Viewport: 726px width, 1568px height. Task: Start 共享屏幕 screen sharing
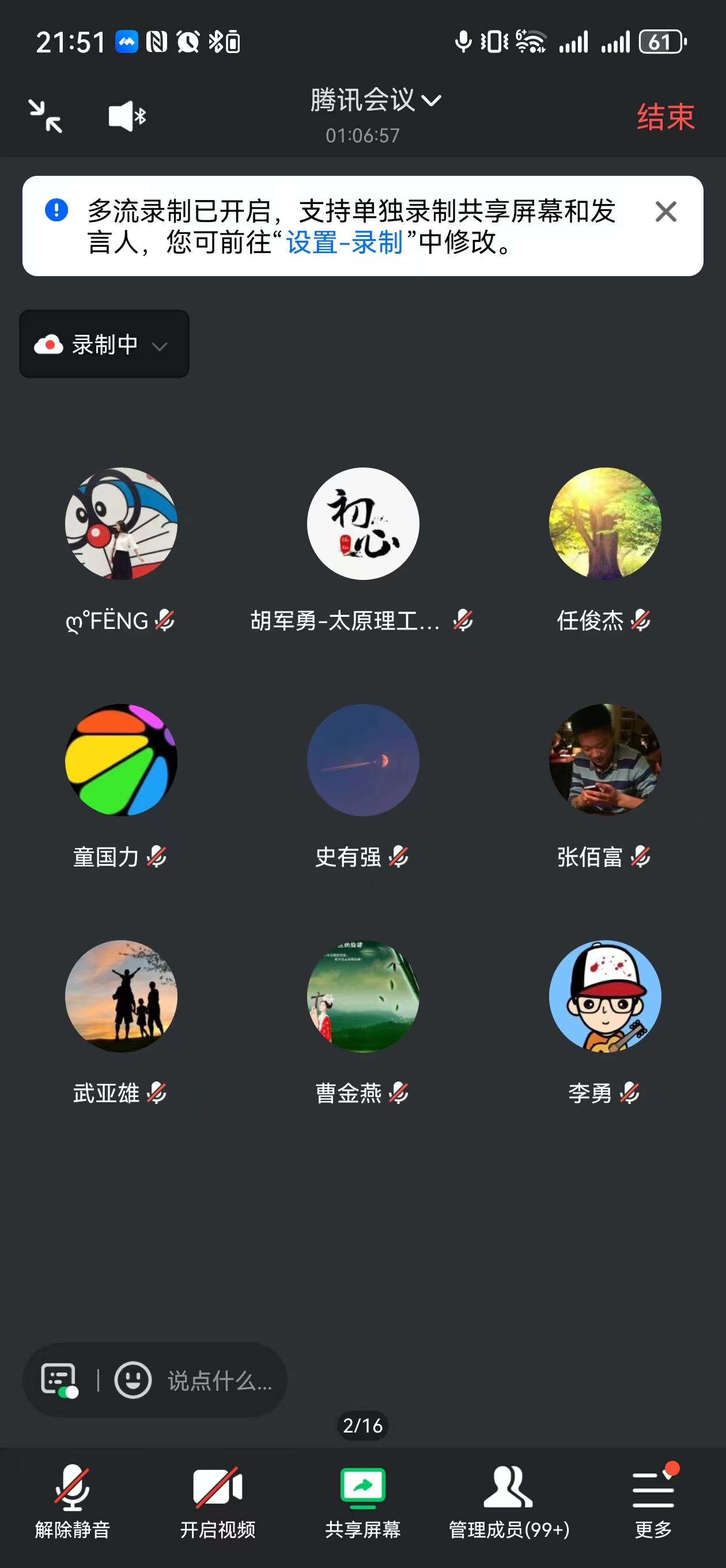tap(362, 1501)
